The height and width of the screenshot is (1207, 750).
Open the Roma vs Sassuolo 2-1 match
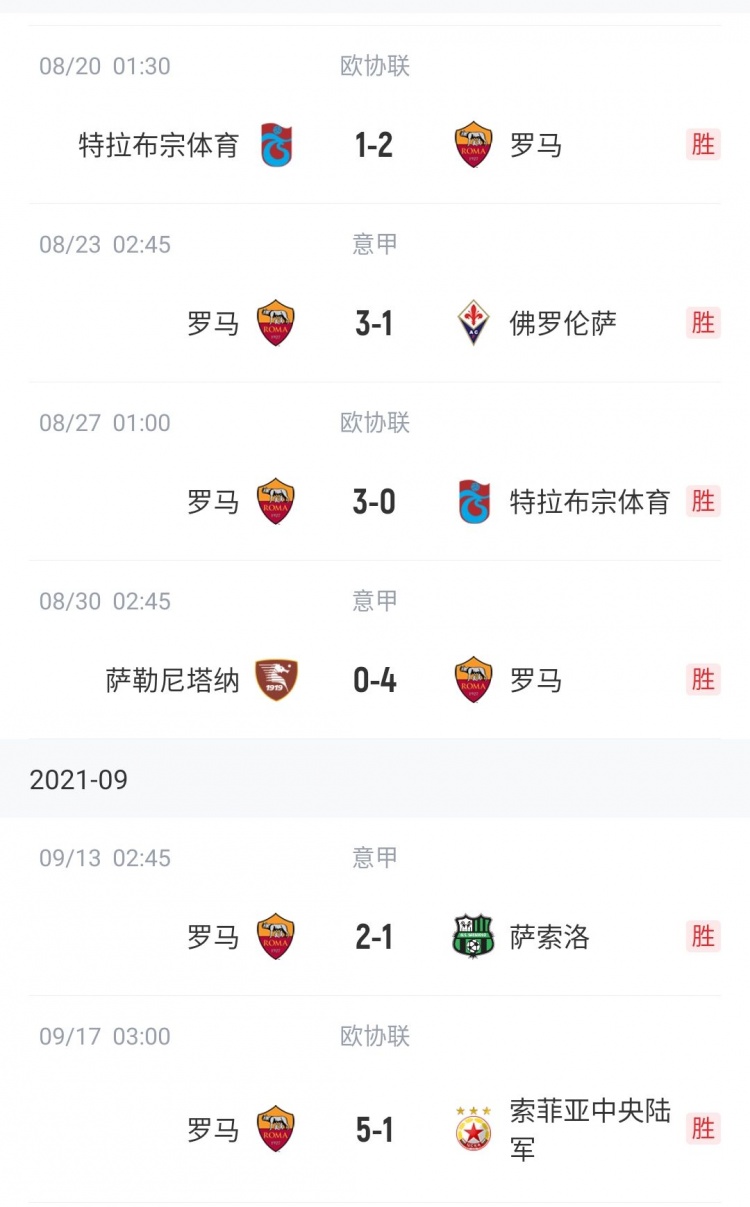pos(375,907)
